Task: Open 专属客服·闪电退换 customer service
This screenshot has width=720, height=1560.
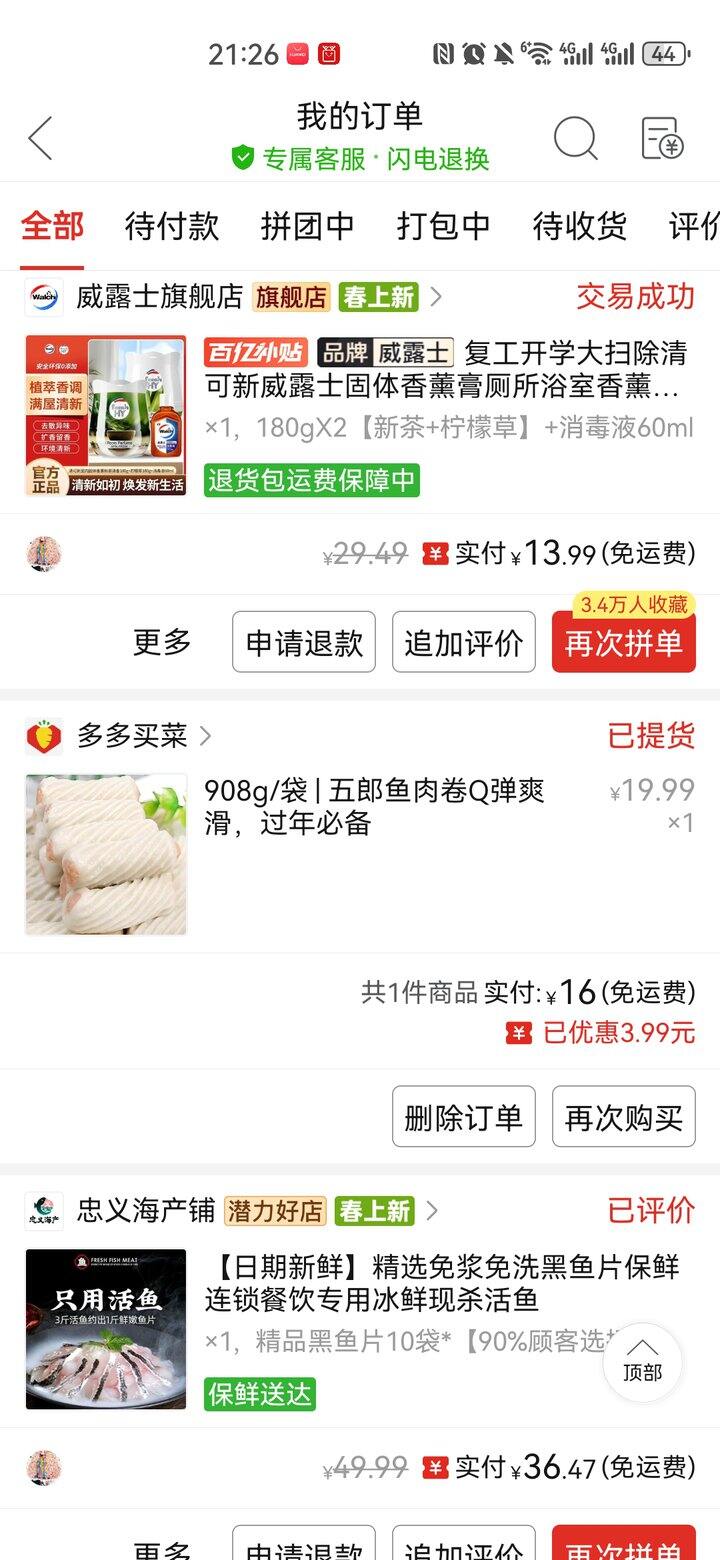Action: tap(361, 159)
